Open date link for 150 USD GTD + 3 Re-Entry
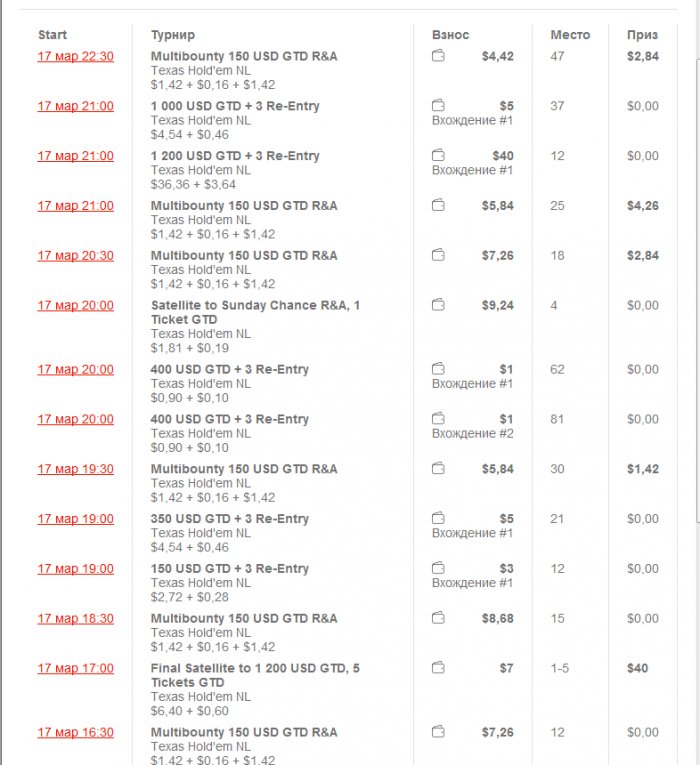Screen dimensions: 700x765 click(x=75, y=569)
